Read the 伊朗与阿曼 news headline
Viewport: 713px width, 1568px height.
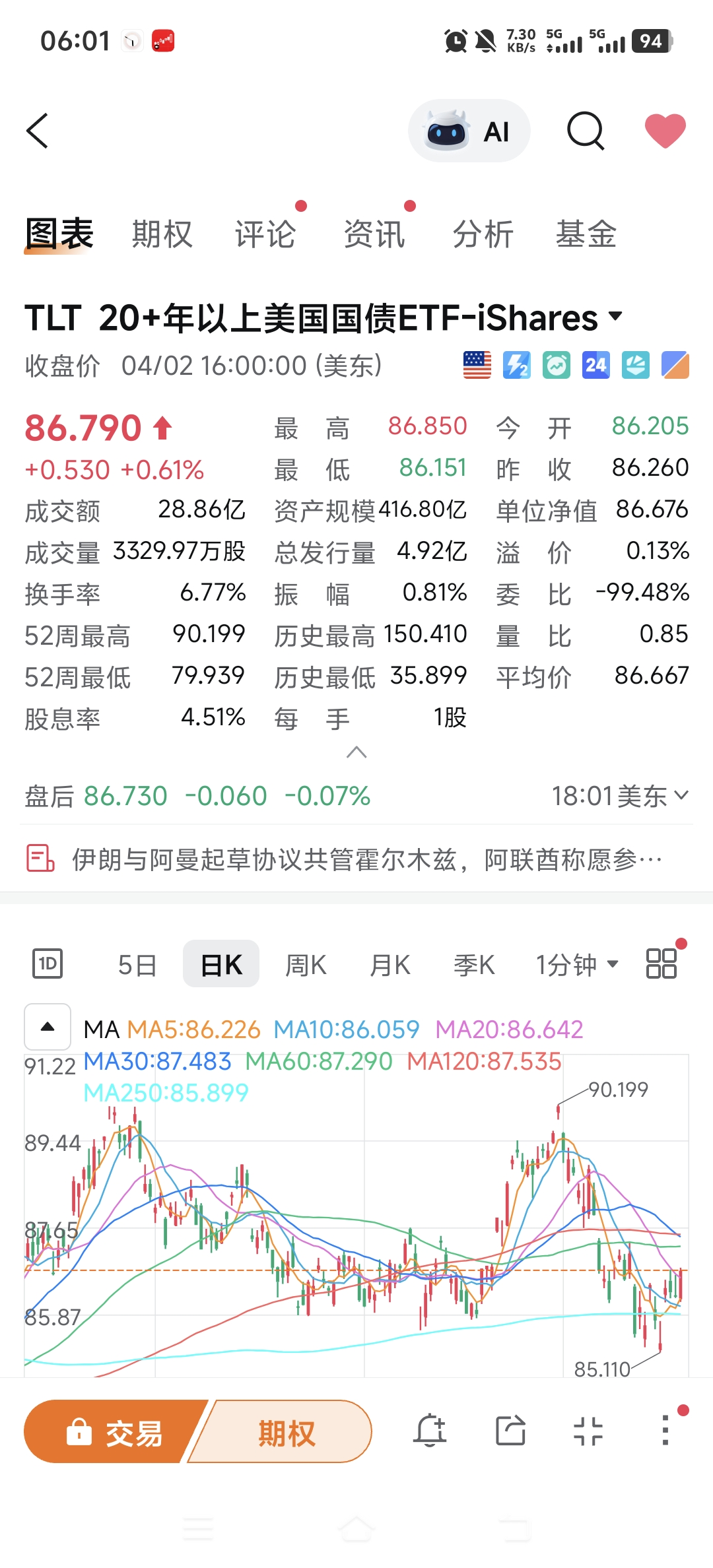(x=366, y=859)
